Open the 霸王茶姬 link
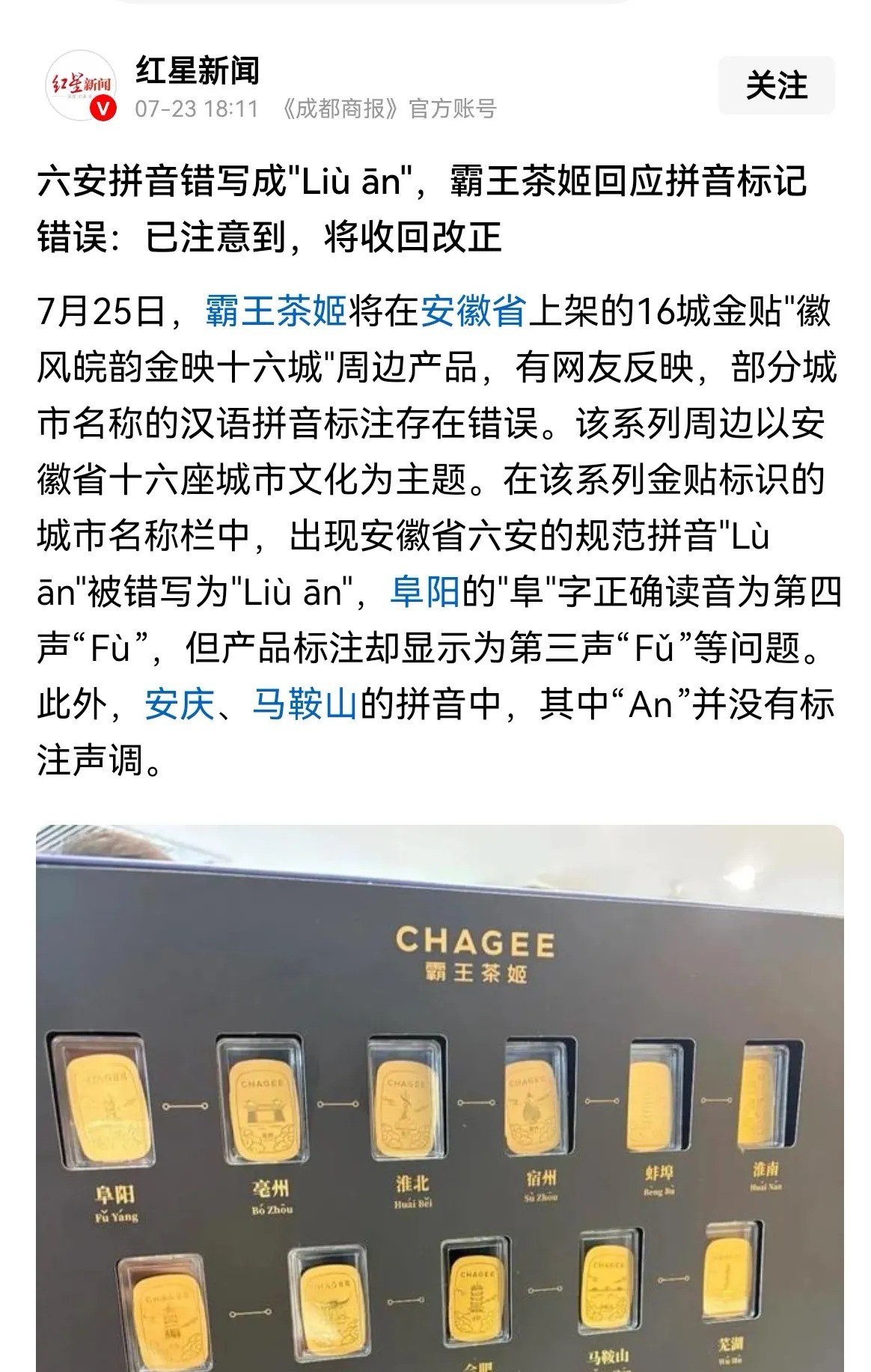The image size is (871, 1372). click(x=275, y=311)
